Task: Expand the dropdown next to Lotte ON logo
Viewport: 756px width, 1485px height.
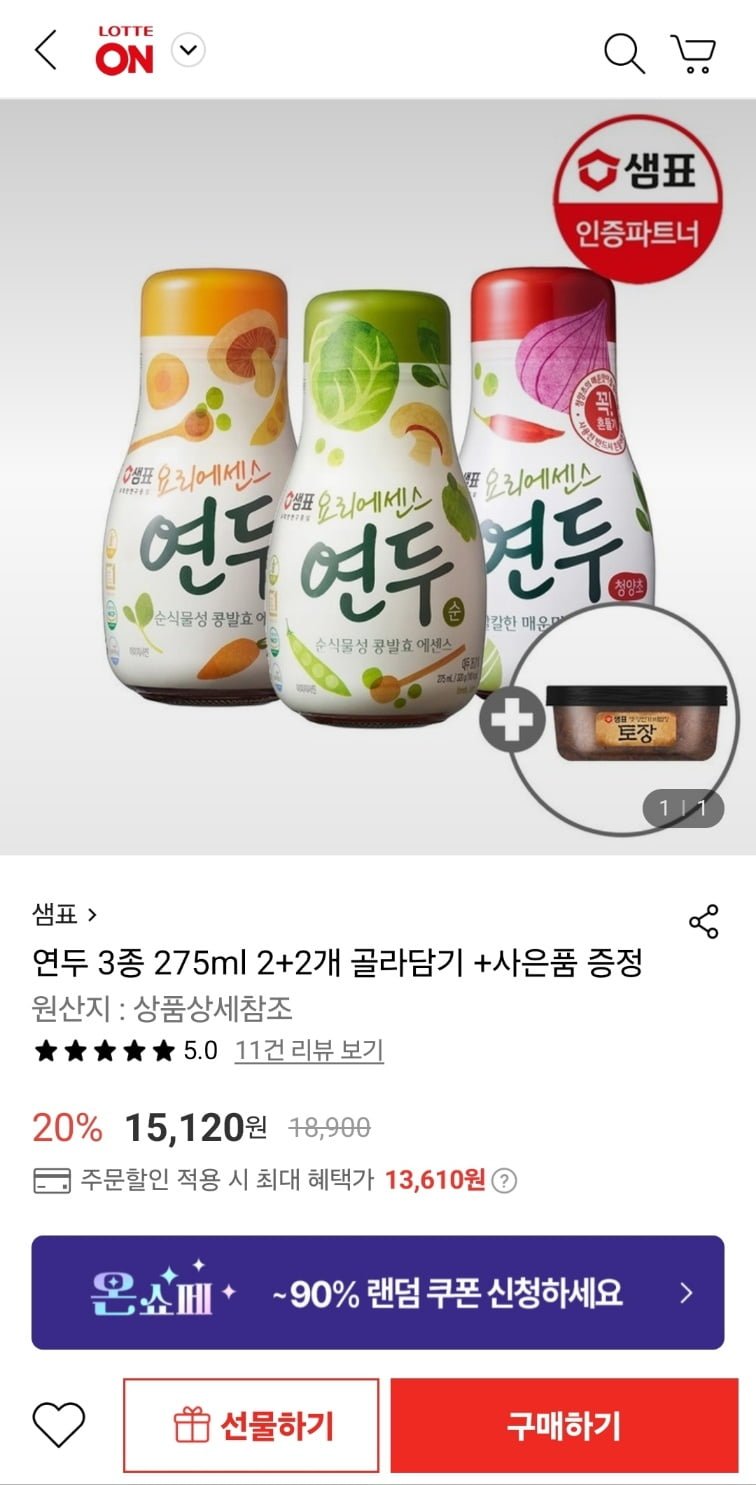Action: click(188, 50)
